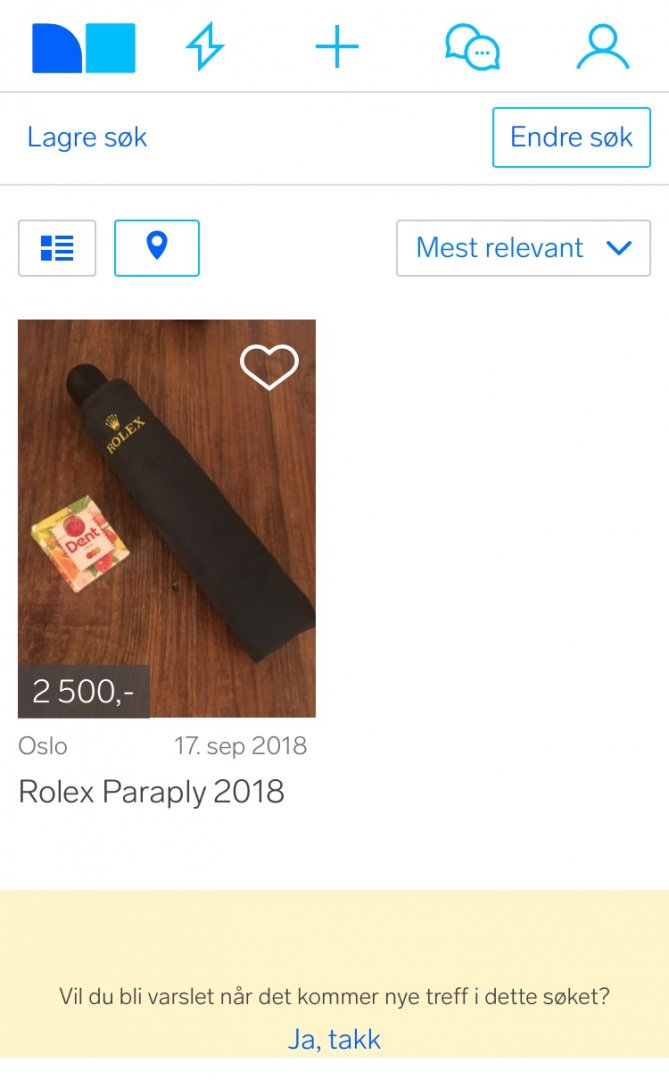Show results on map with pin button
The image size is (669, 1080).
pos(157,248)
